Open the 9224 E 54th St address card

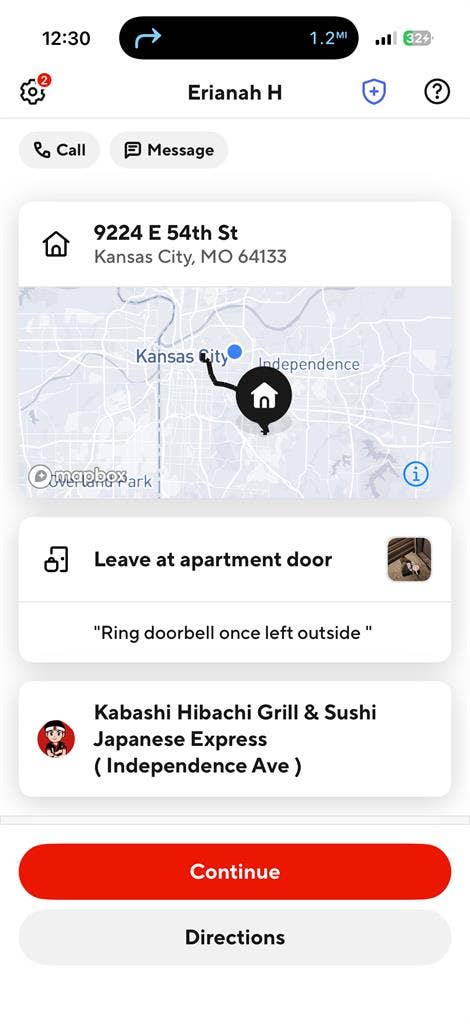pyautogui.click(x=235, y=244)
